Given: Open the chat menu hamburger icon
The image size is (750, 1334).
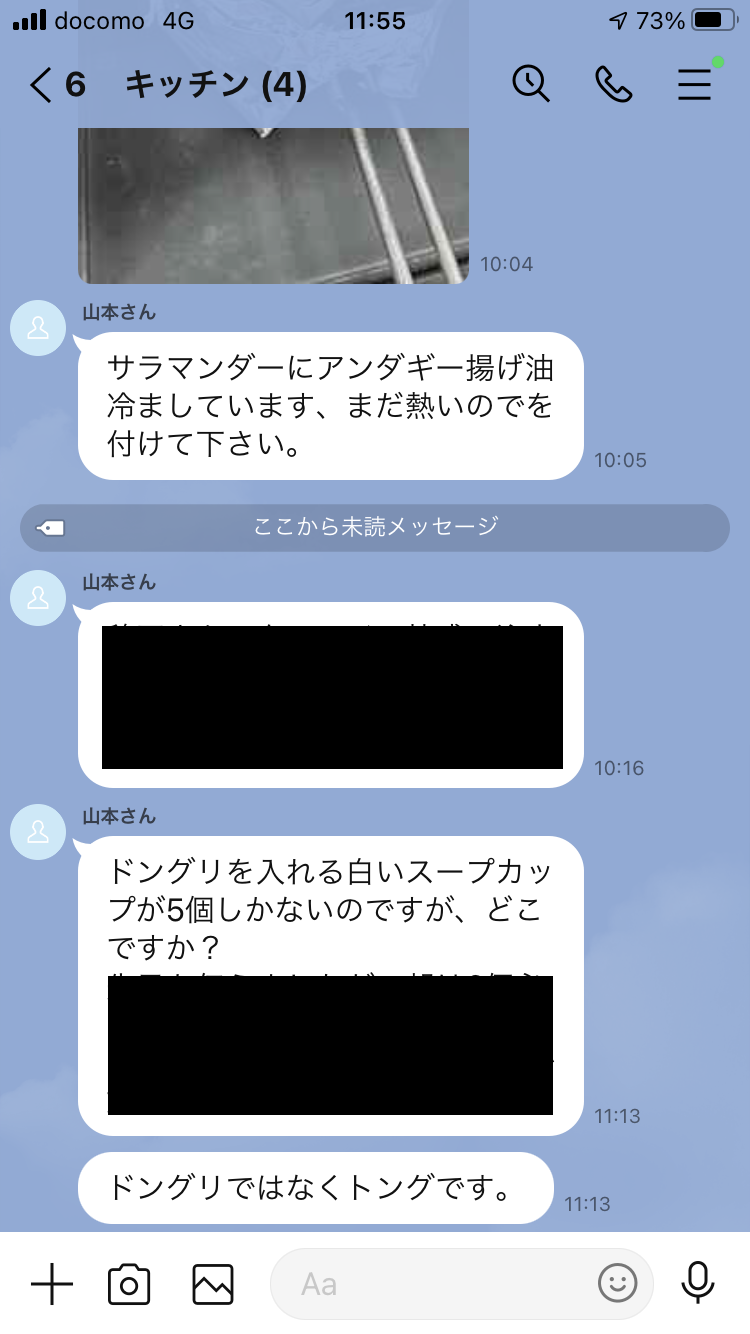Looking at the screenshot, I should coord(694,85).
